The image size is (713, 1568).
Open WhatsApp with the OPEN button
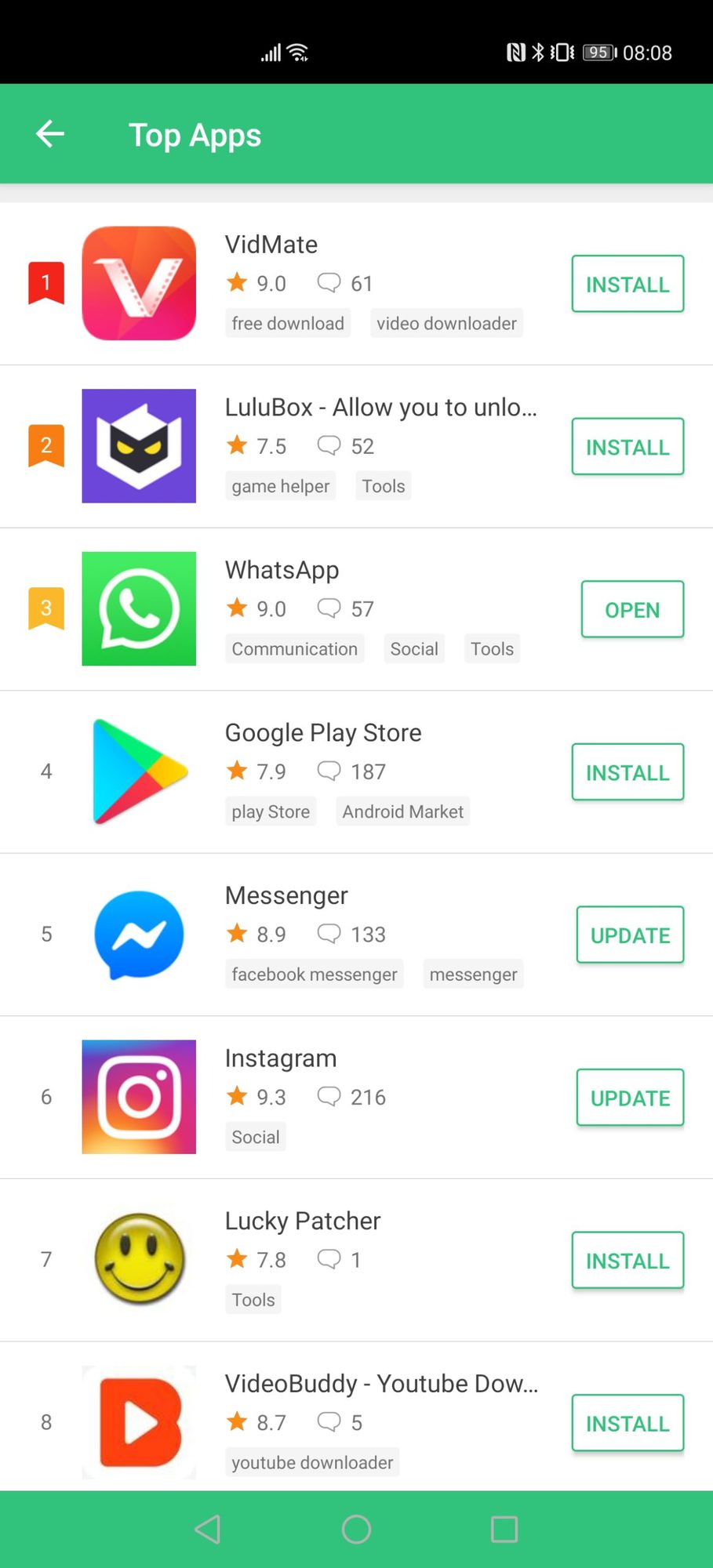tap(631, 609)
